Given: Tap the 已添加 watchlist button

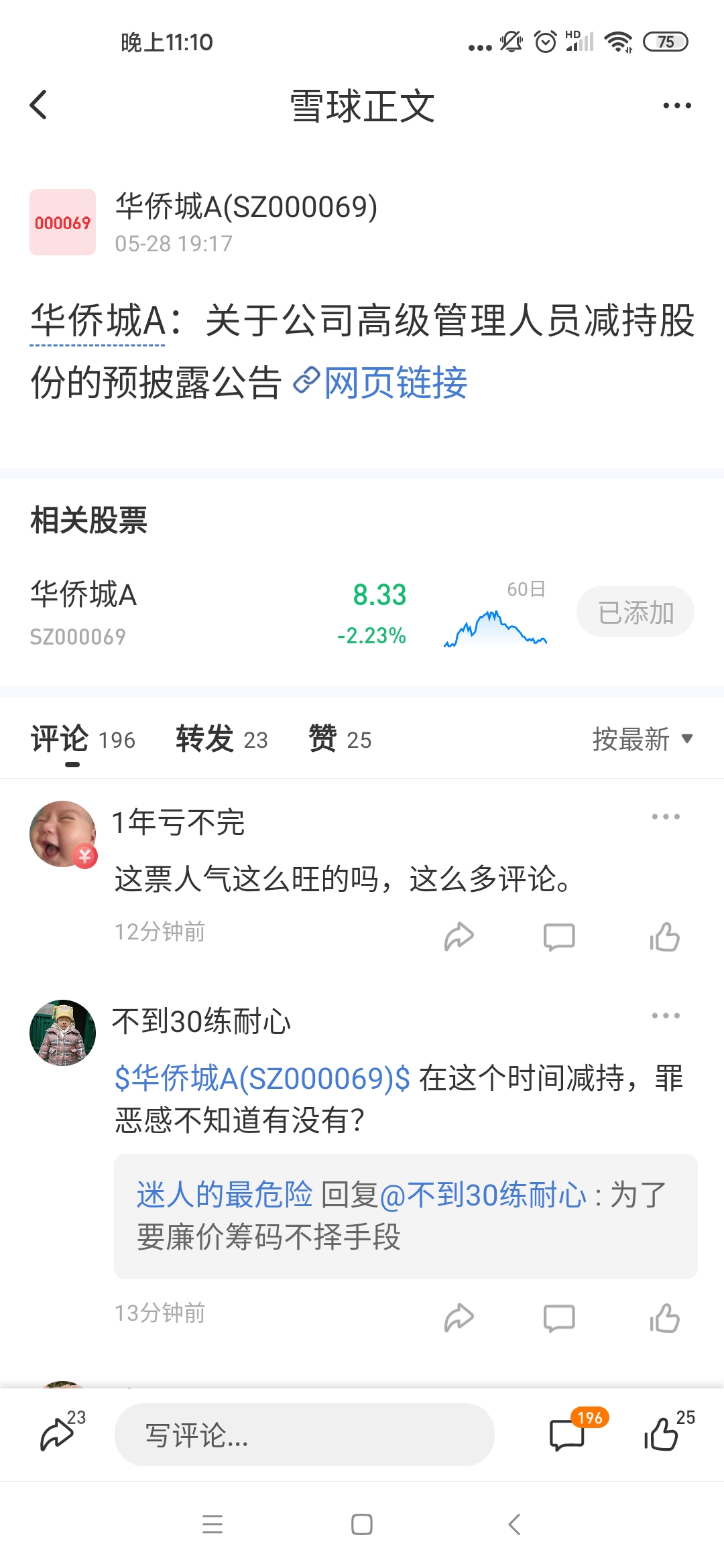Looking at the screenshot, I should point(636,612).
